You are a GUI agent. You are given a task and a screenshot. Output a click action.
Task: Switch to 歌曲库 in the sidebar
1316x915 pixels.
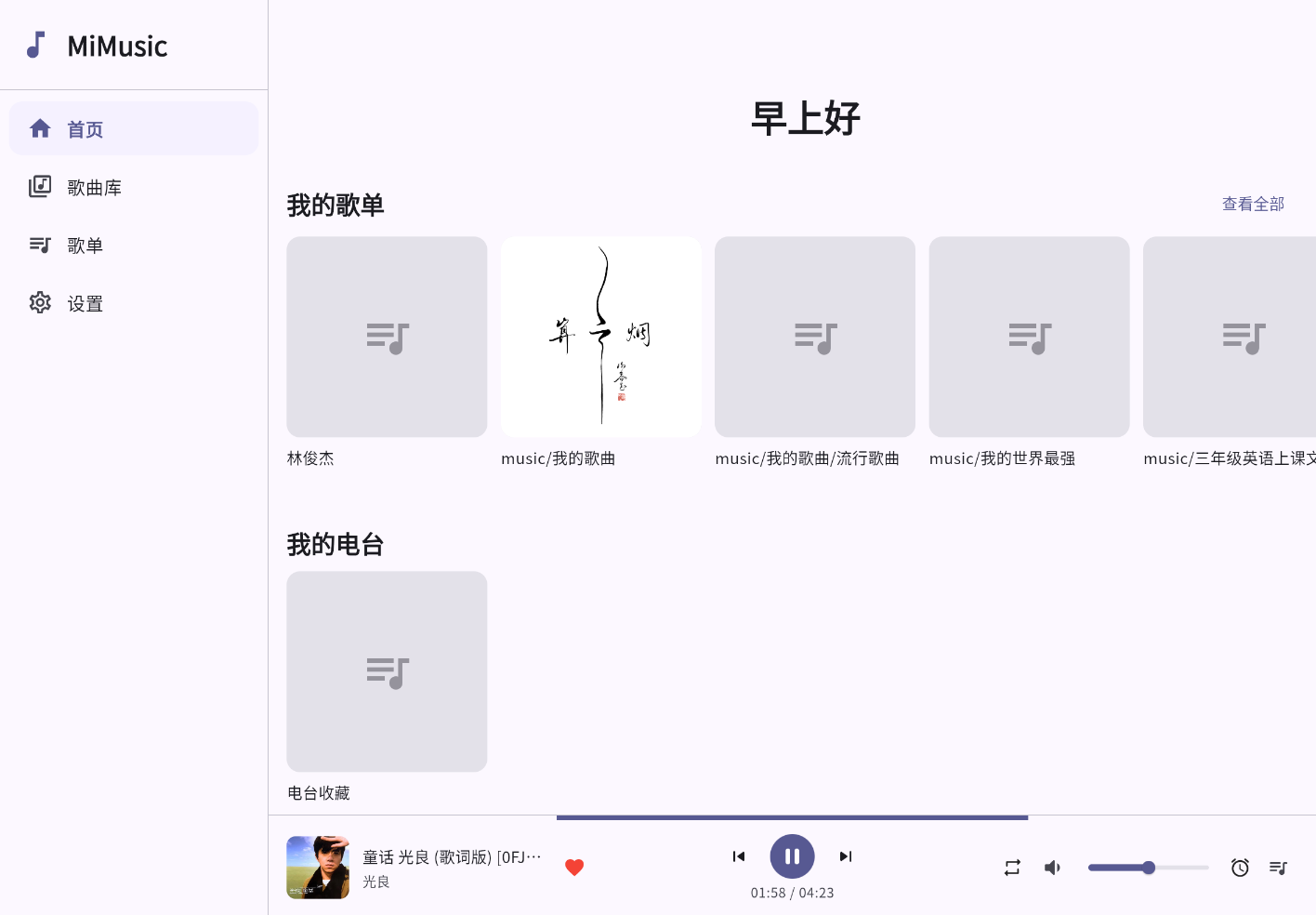pos(133,187)
